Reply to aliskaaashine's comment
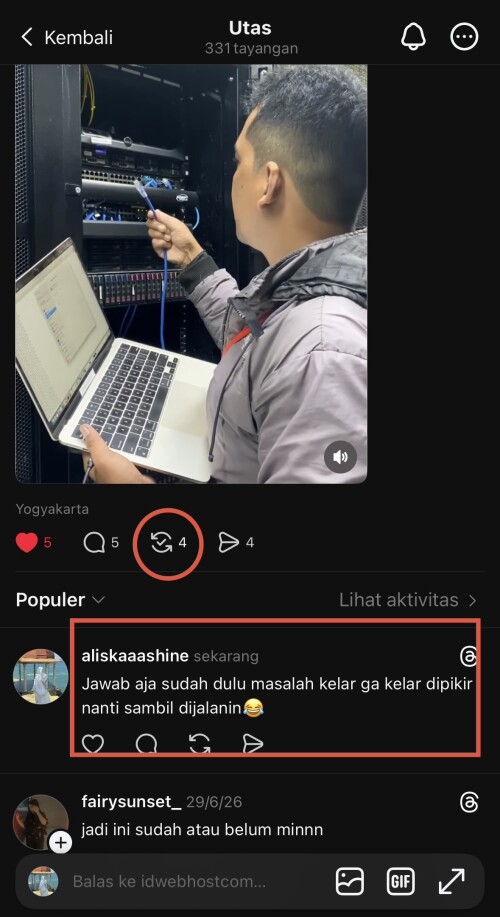Screen dimensions: 500x917 tap(146, 743)
